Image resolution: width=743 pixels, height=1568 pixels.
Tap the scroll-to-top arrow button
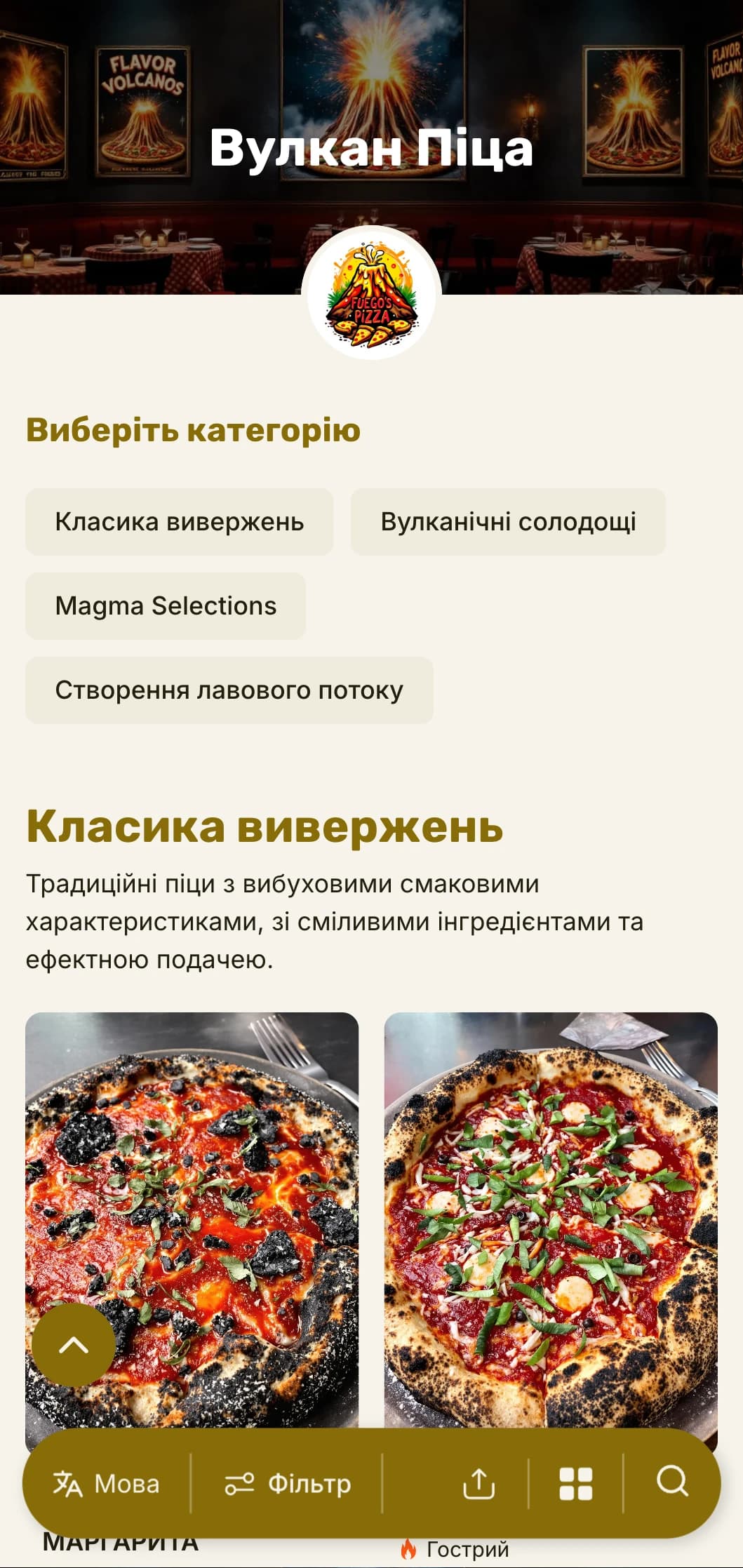(74, 1345)
